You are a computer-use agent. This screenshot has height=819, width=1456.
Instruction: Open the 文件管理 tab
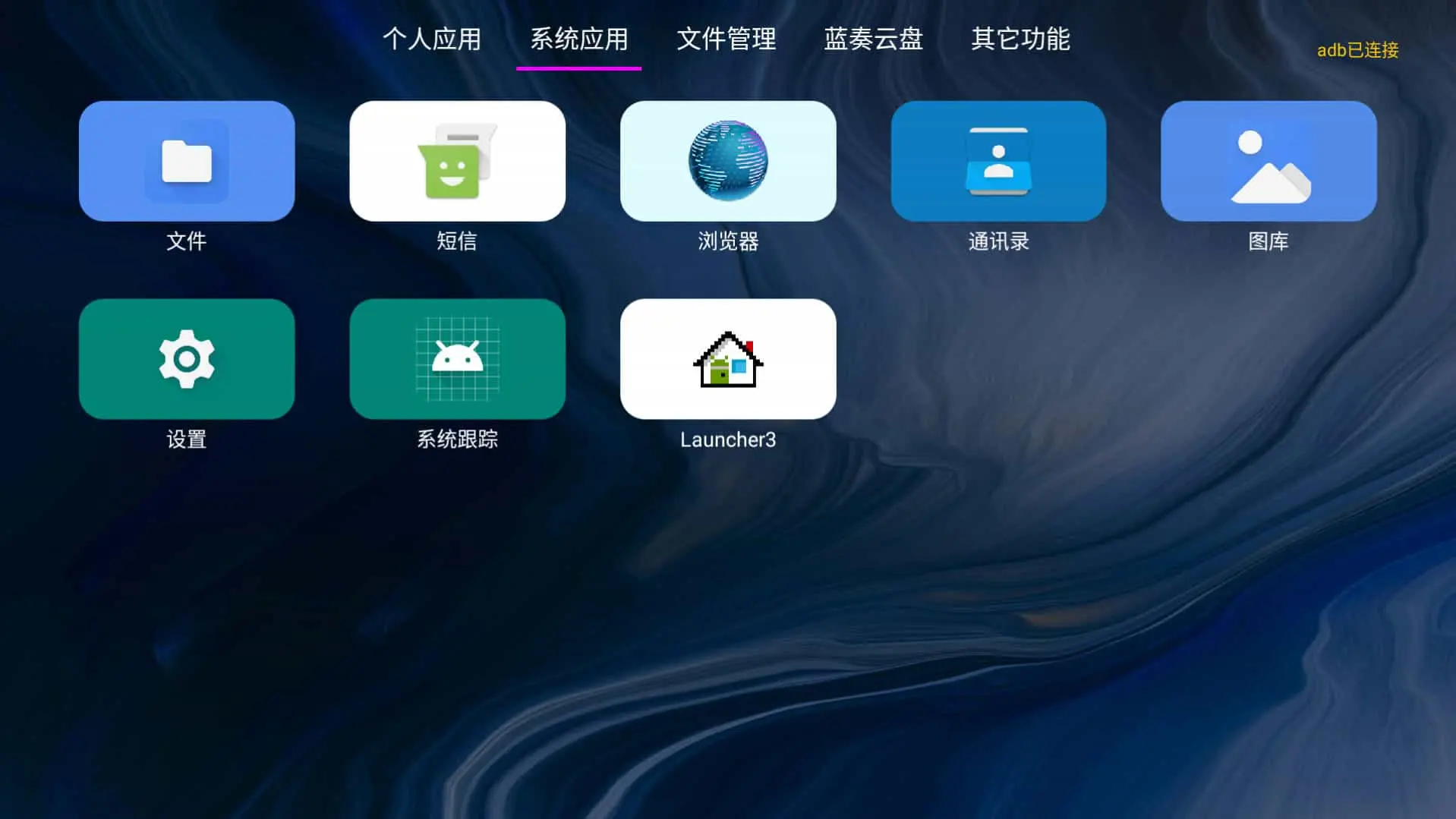click(x=726, y=39)
